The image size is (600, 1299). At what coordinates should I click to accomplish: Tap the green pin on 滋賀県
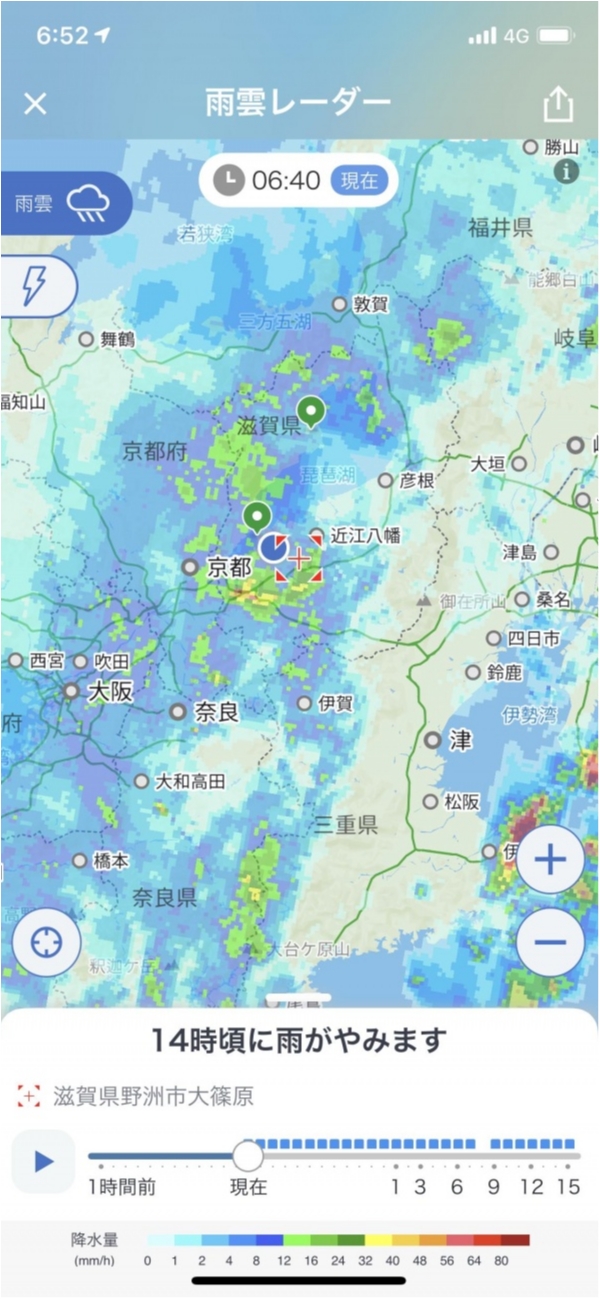coord(313,410)
